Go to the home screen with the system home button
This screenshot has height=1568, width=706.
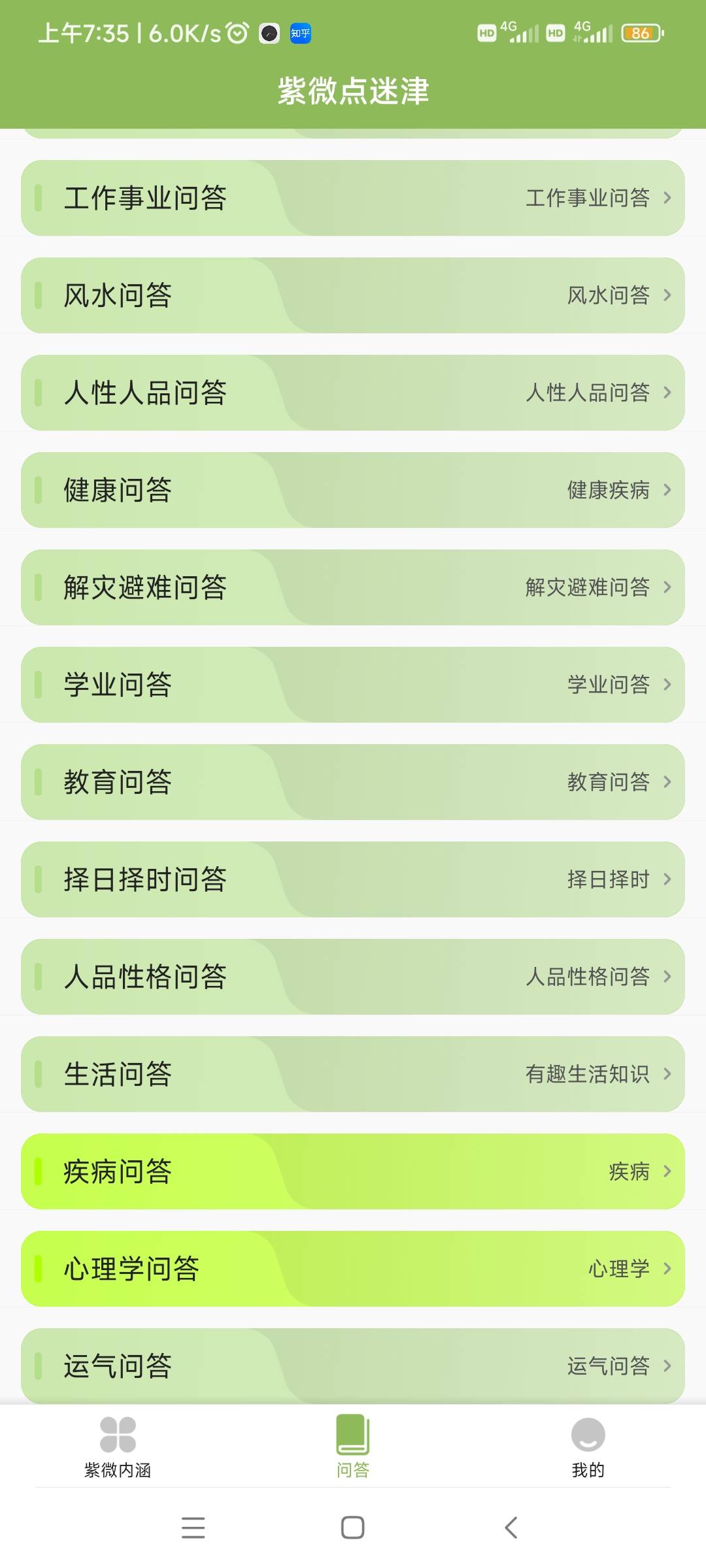coord(353,1527)
